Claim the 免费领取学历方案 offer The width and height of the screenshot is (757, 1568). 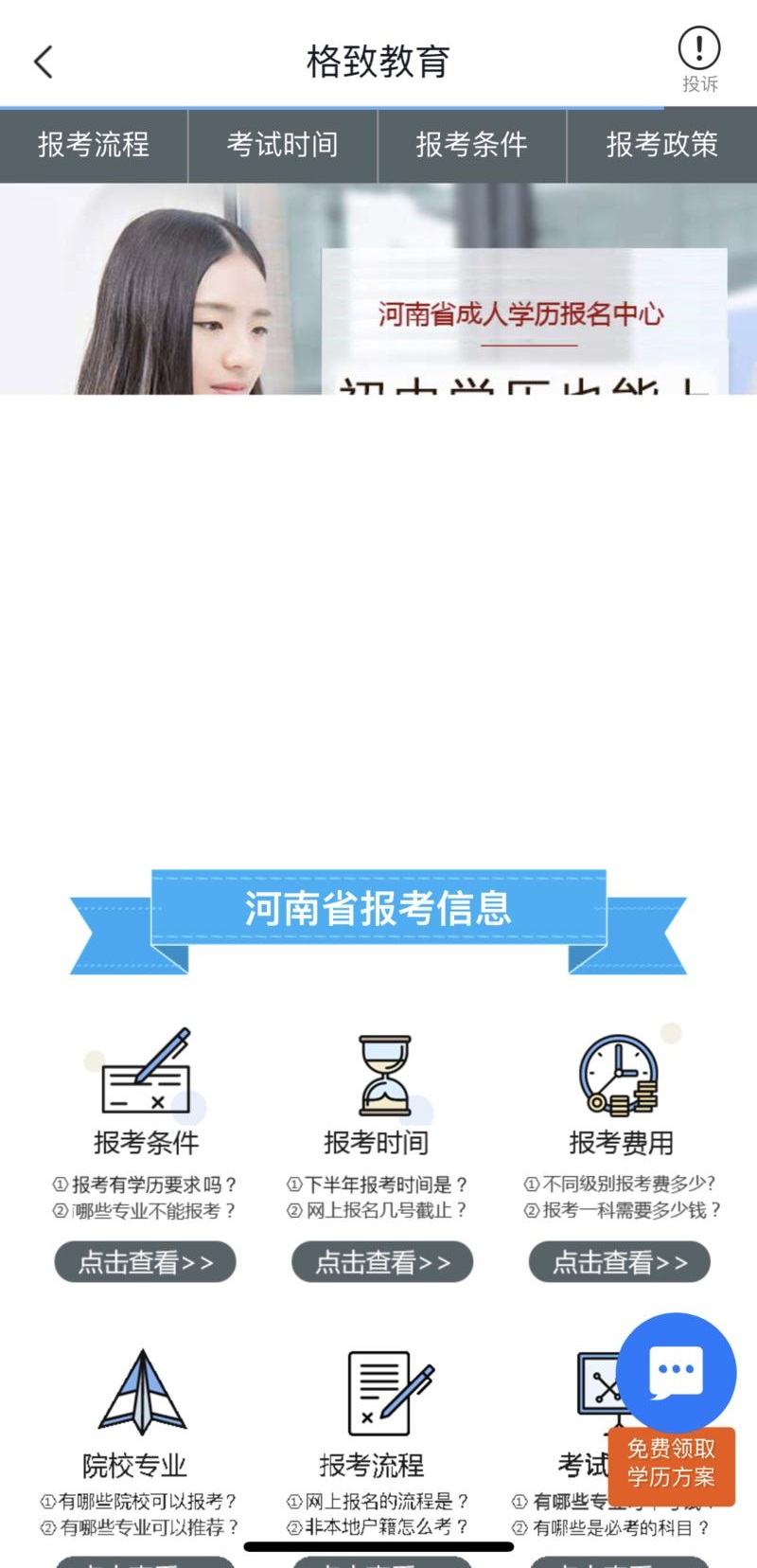click(x=671, y=1464)
